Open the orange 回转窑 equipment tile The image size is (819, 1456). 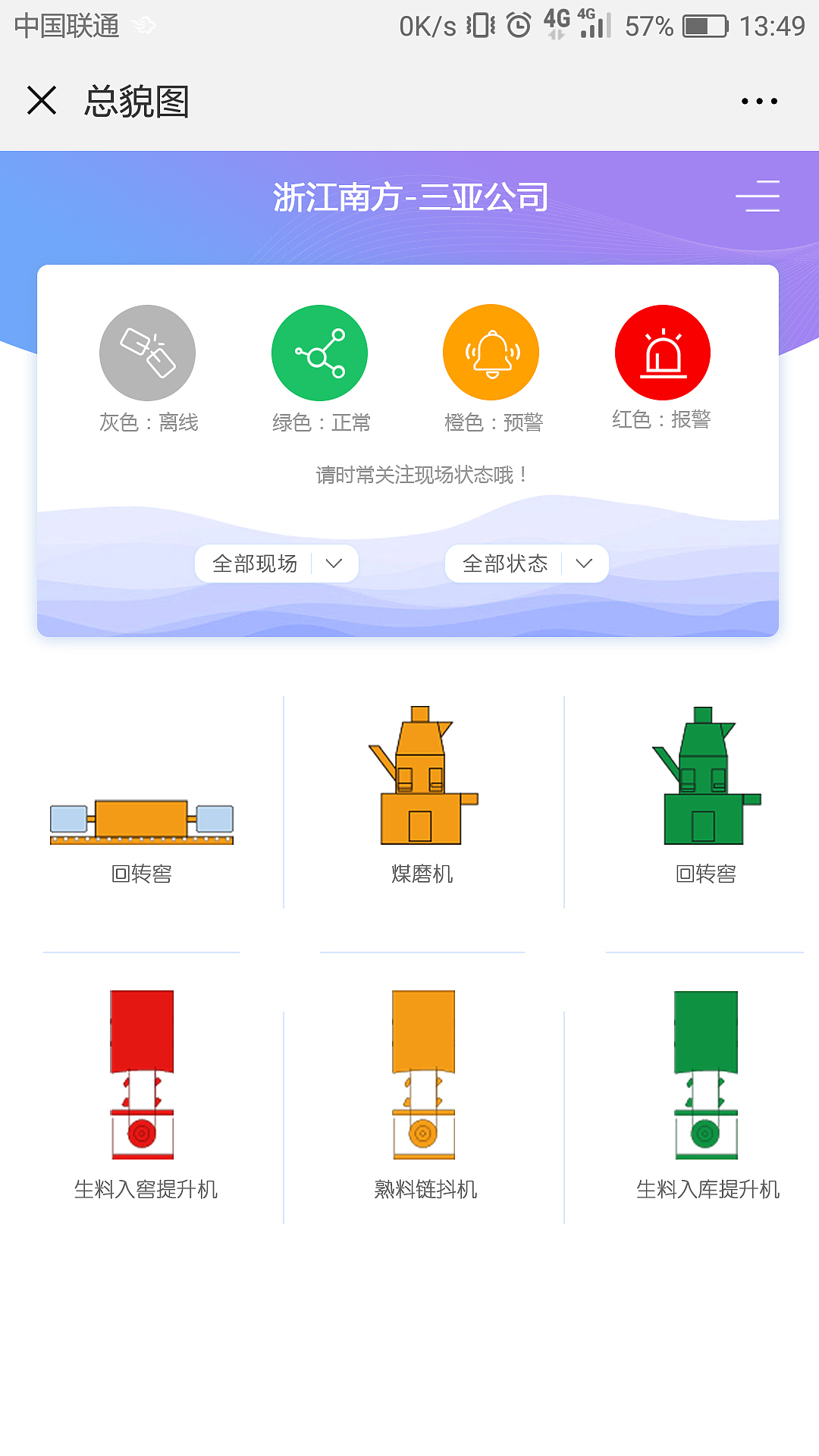point(142,834)
